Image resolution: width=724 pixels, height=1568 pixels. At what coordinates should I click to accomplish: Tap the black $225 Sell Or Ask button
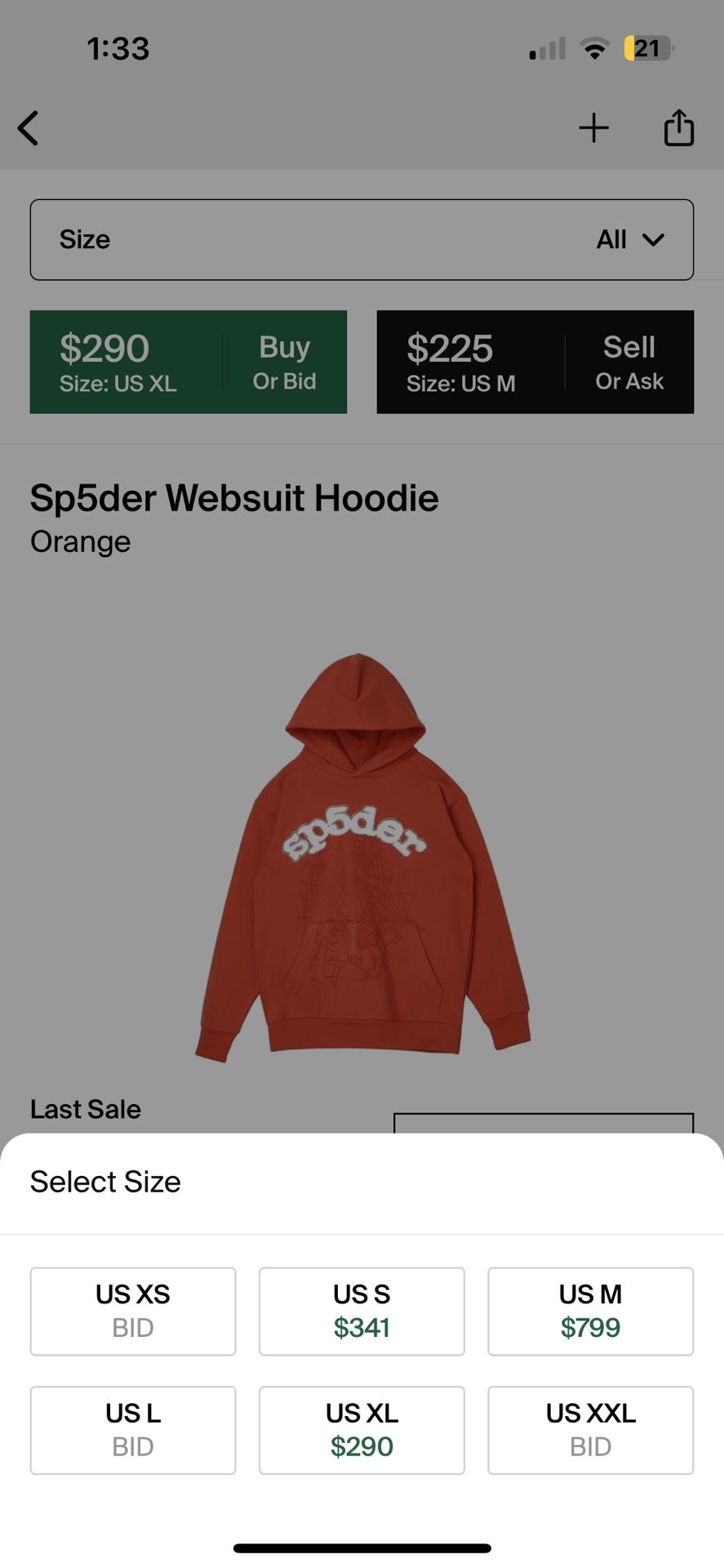(535, 362)
